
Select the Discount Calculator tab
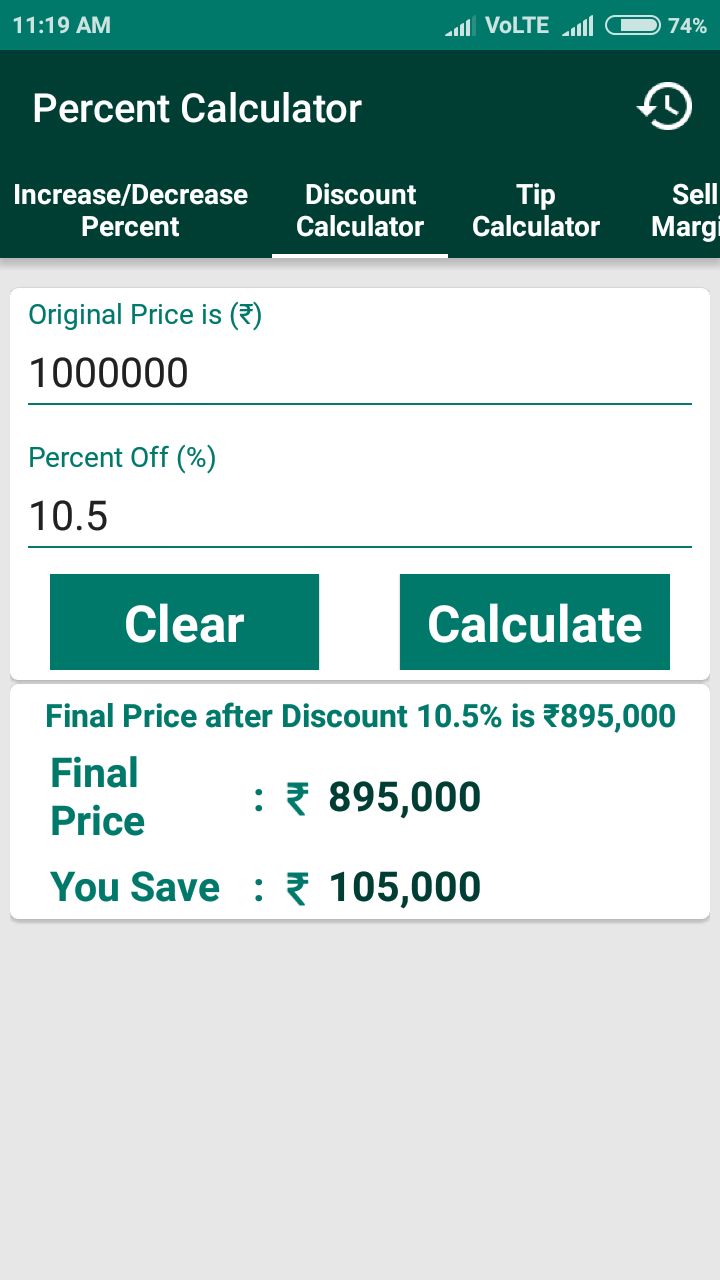pyautogui.click(x=360, y=211)
